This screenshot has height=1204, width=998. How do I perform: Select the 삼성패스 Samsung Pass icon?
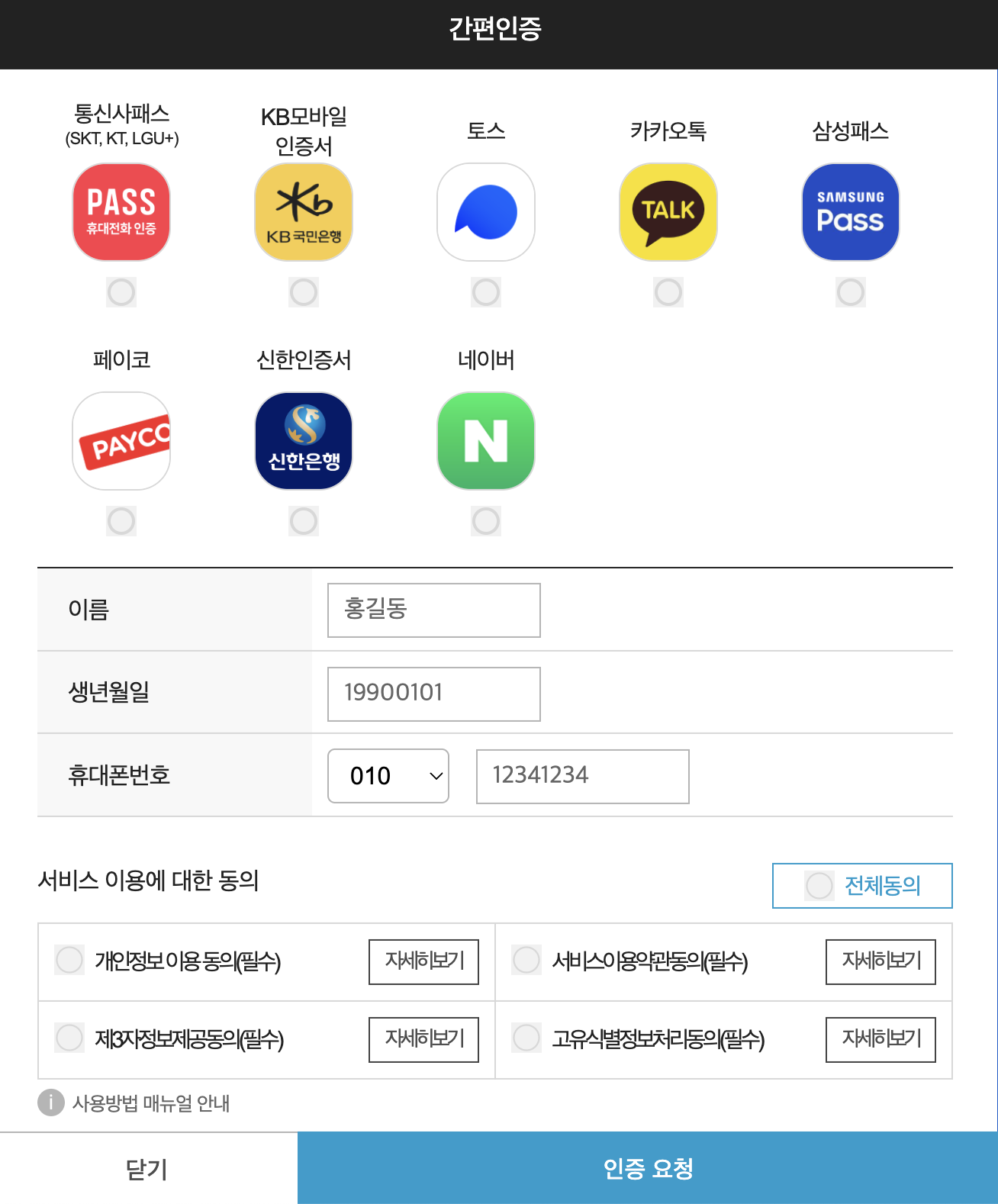[x=850, y=211]
